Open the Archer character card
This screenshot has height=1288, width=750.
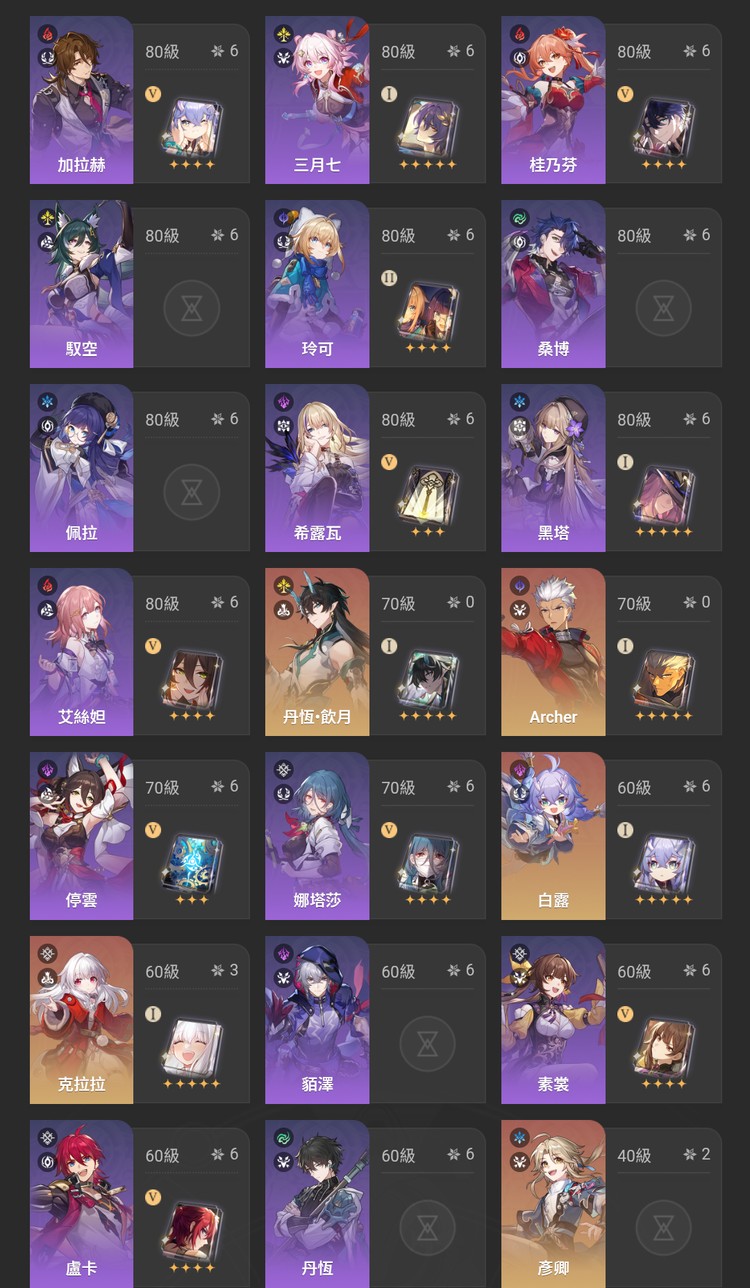[x=611, y=652]
